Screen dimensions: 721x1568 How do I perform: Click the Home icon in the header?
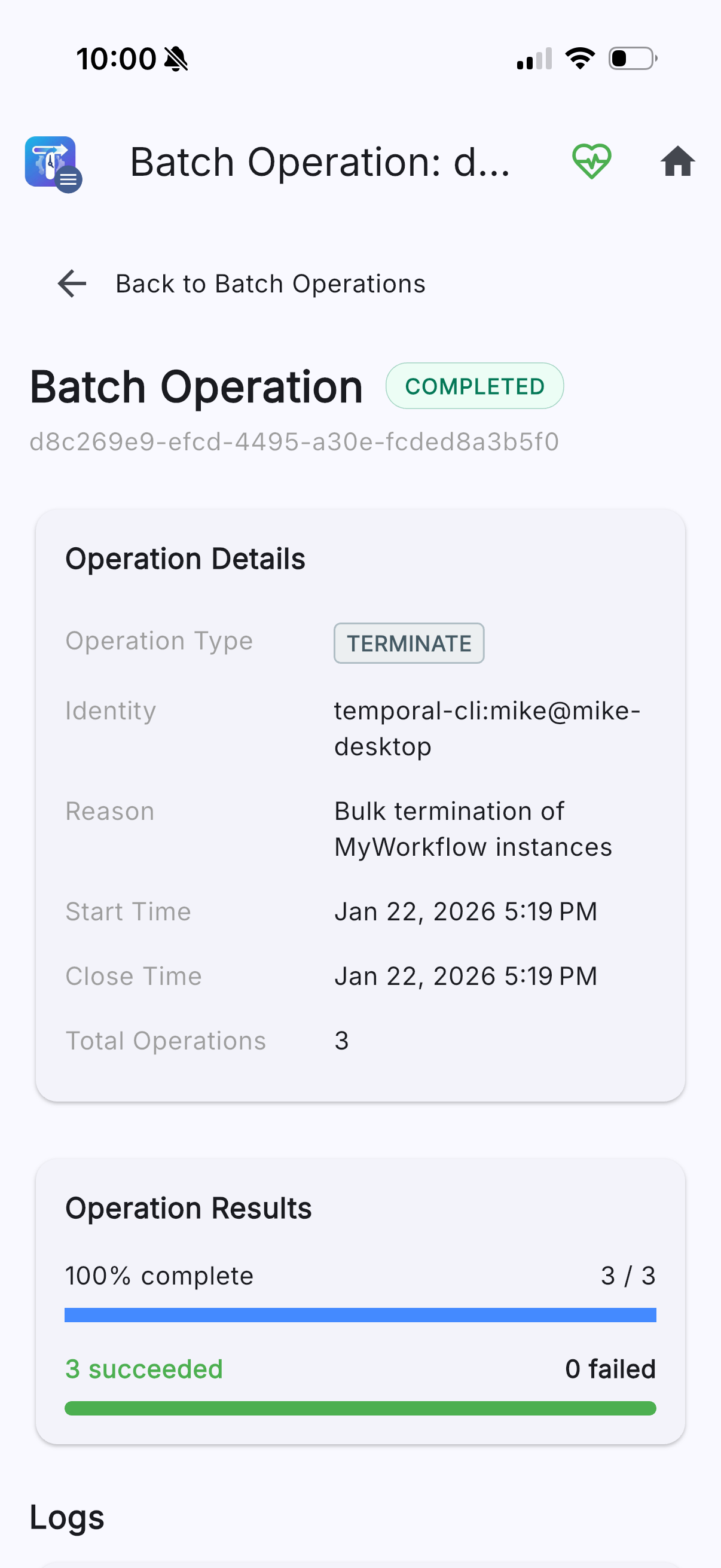pyautogui.click(x=679, y=161)
